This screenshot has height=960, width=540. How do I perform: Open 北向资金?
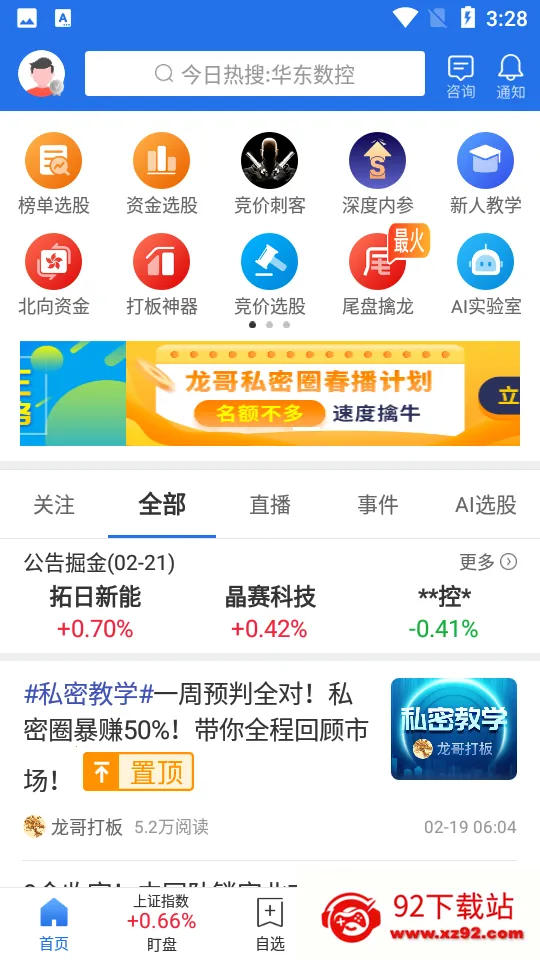tap(54, 275)
